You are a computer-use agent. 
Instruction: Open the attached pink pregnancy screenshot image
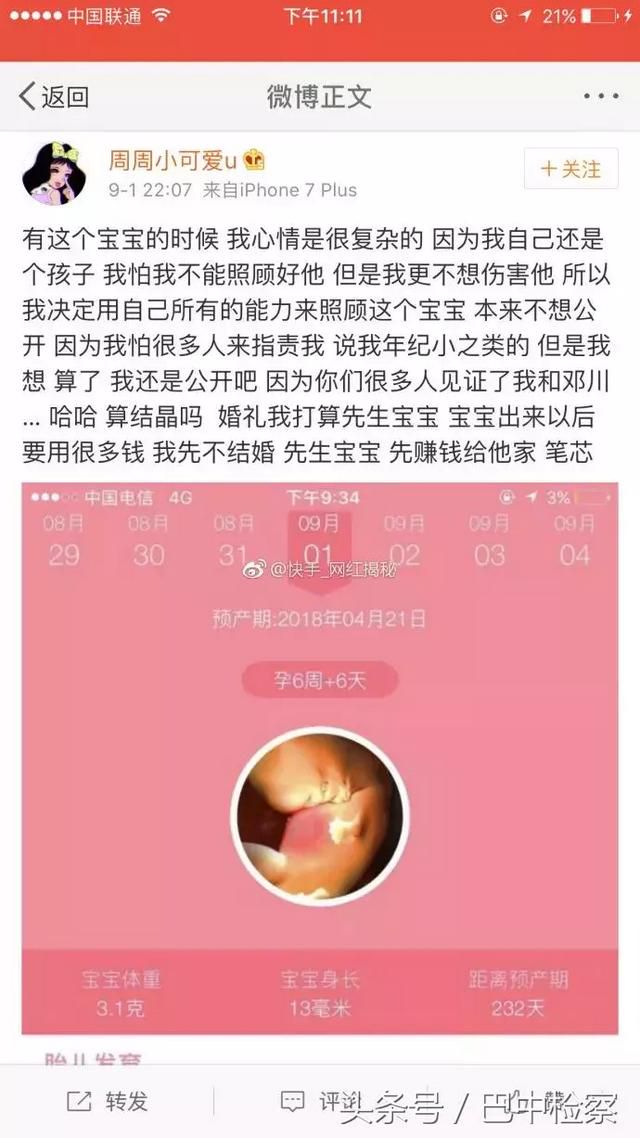[x=320, y=758]
